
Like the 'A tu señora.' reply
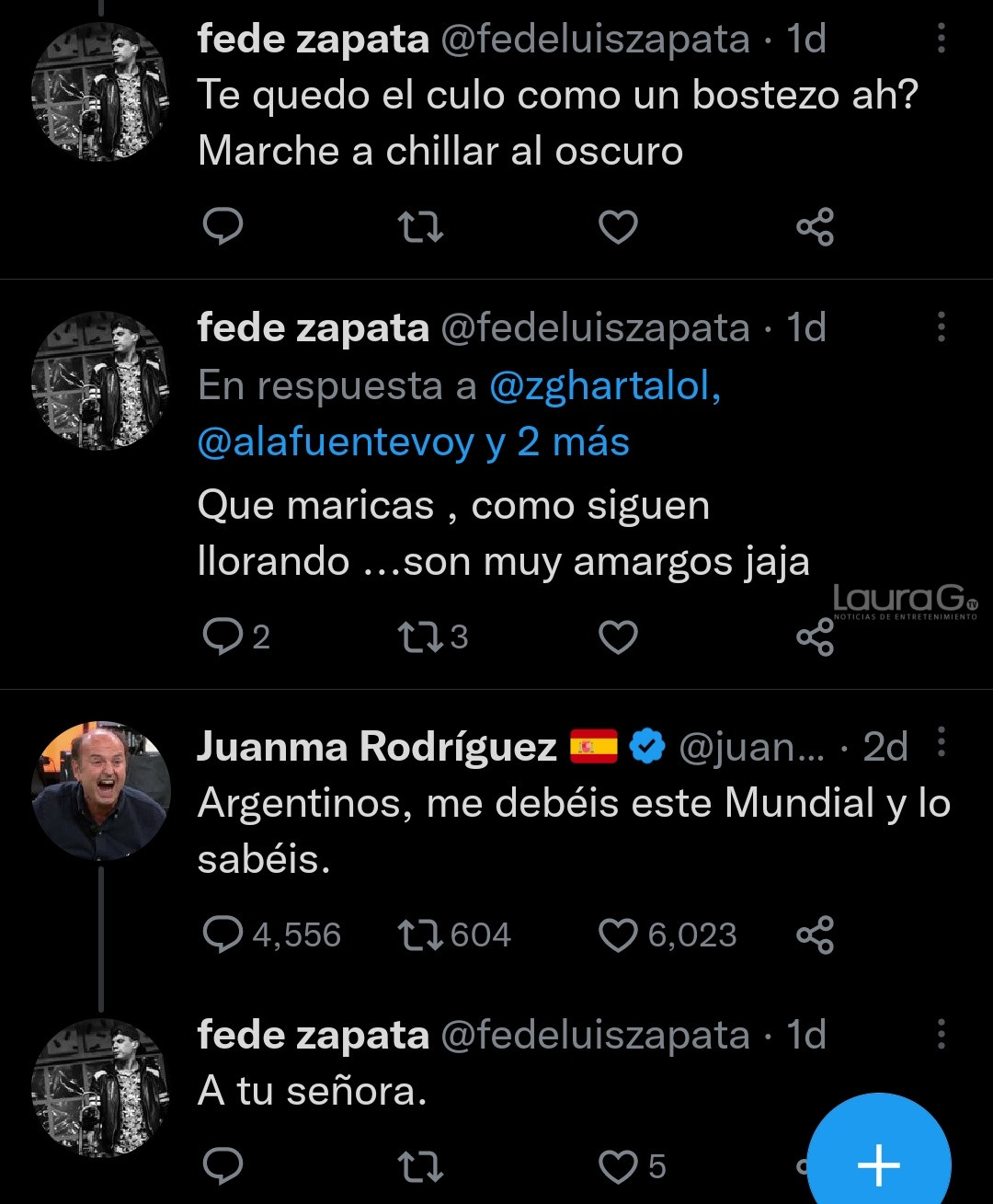(618, 1166)
